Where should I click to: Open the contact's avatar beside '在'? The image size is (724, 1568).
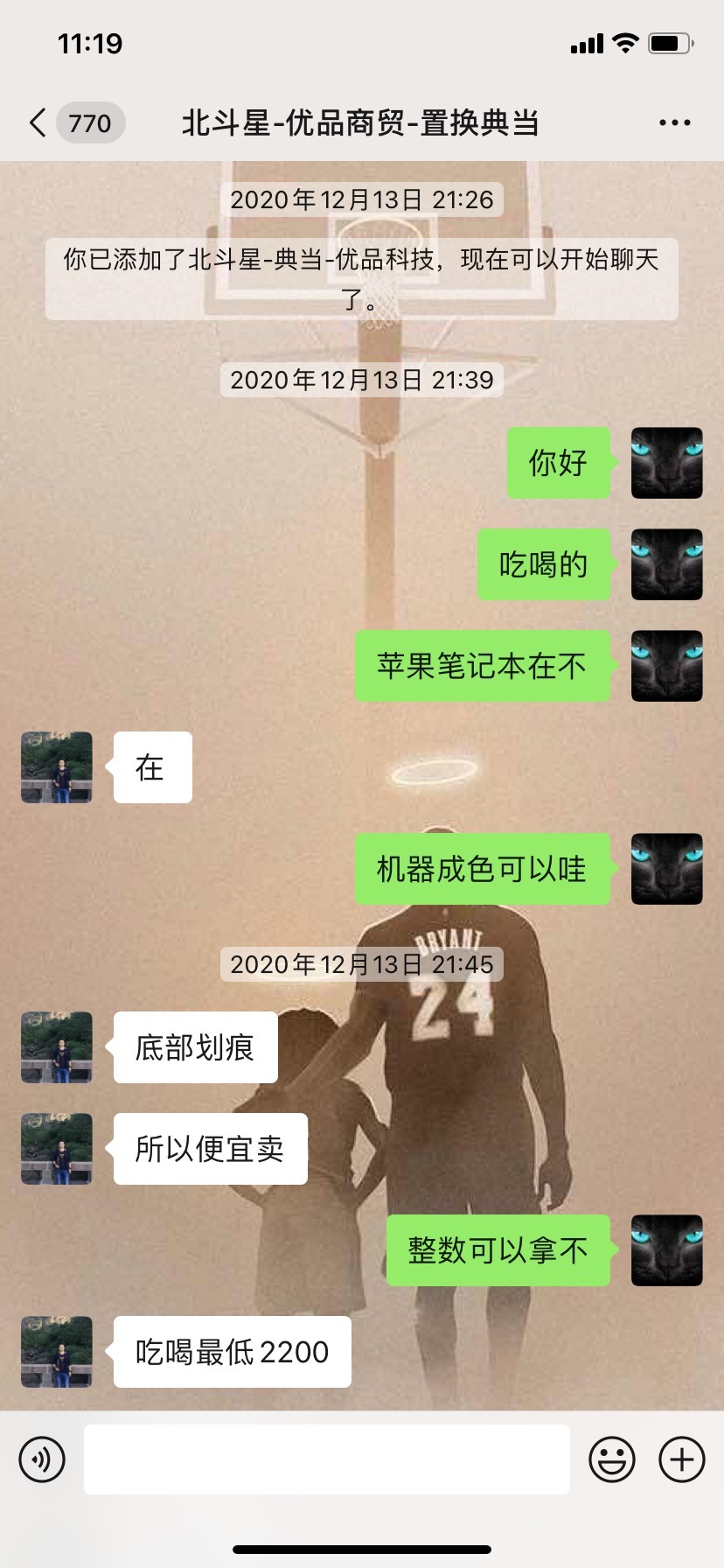click(x=57, y=767)
